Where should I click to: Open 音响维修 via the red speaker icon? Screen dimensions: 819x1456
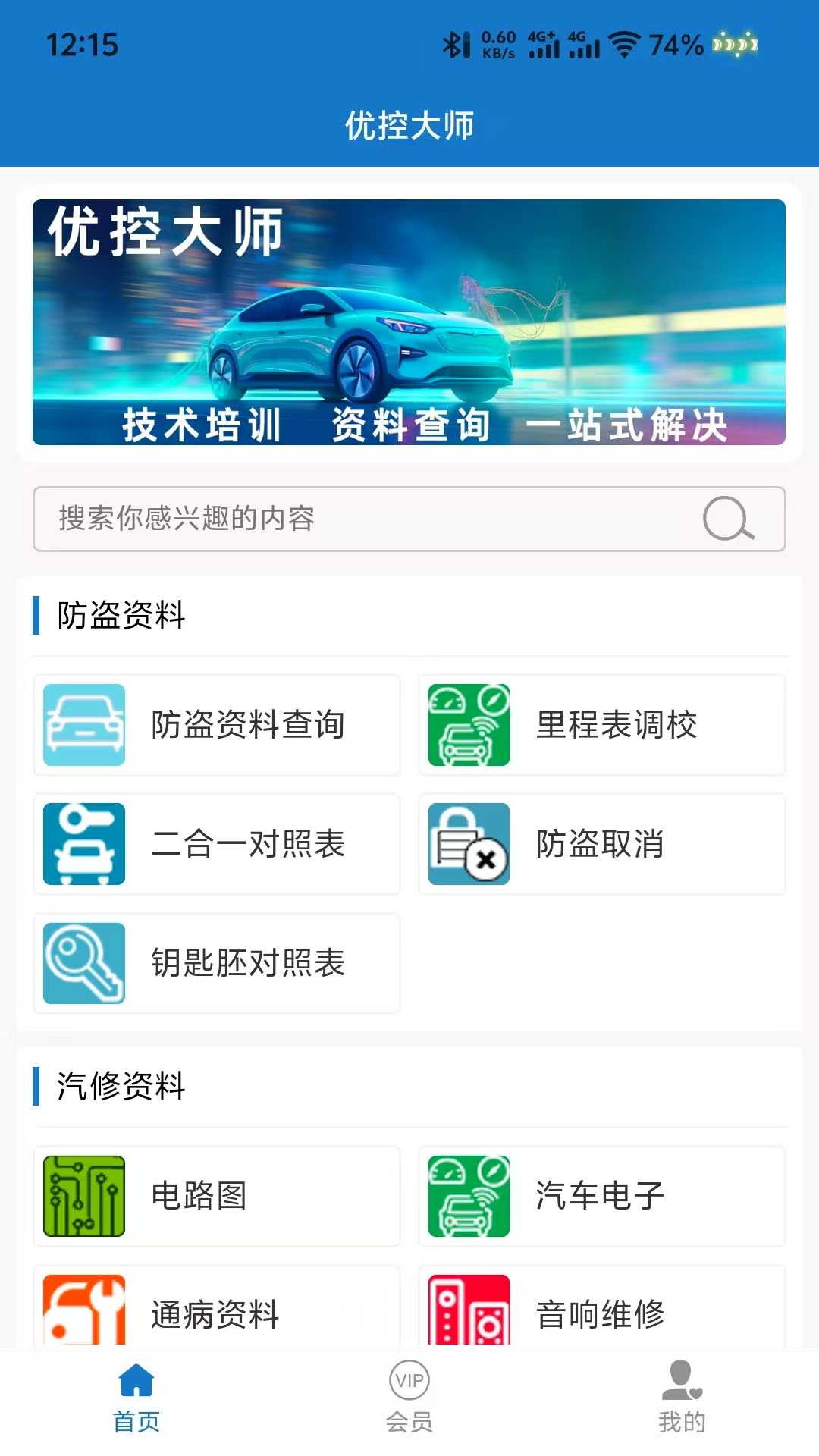[x=469, y=1310]
